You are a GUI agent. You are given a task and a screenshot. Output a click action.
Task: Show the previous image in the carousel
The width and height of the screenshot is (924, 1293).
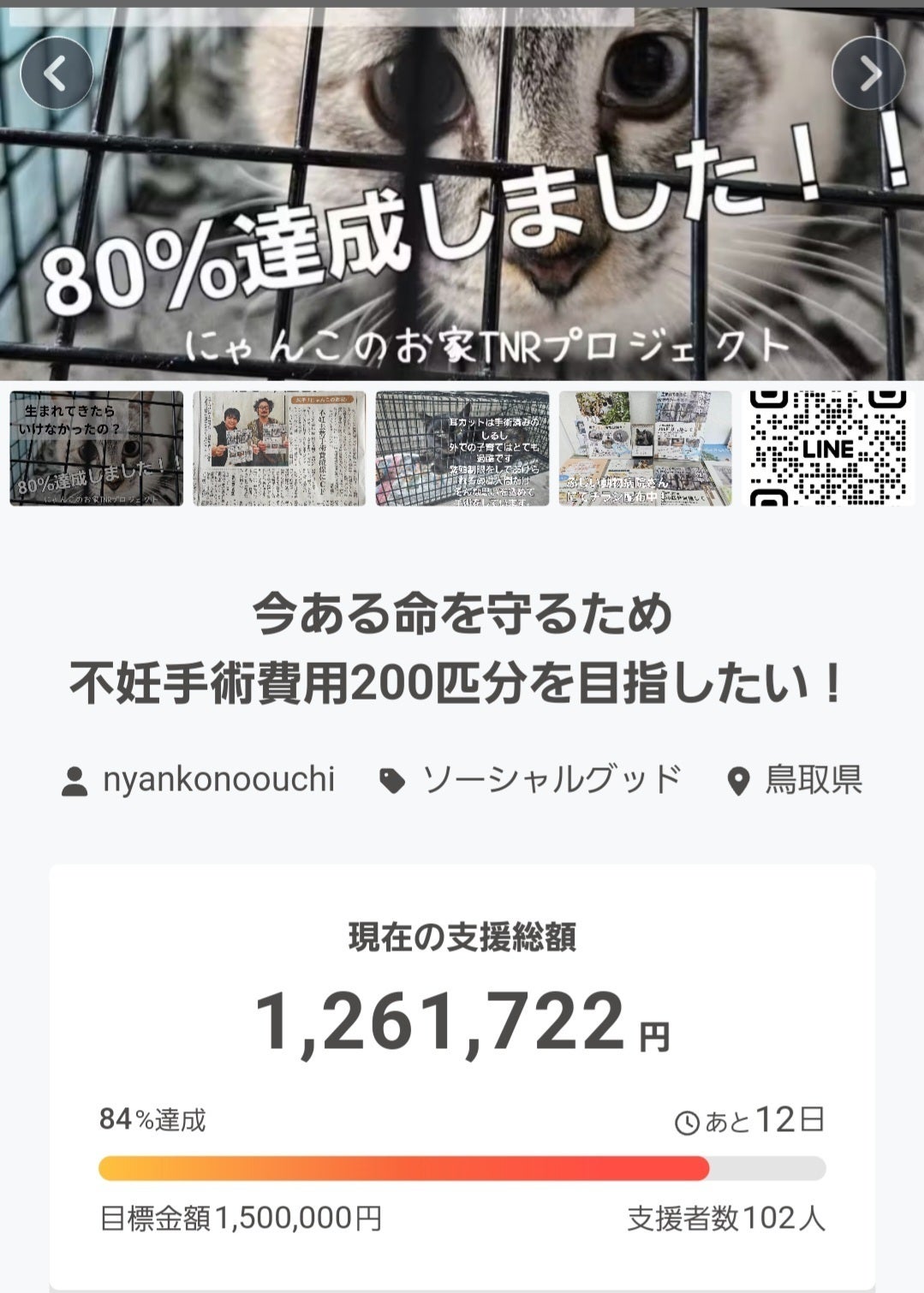pos(57,73)
